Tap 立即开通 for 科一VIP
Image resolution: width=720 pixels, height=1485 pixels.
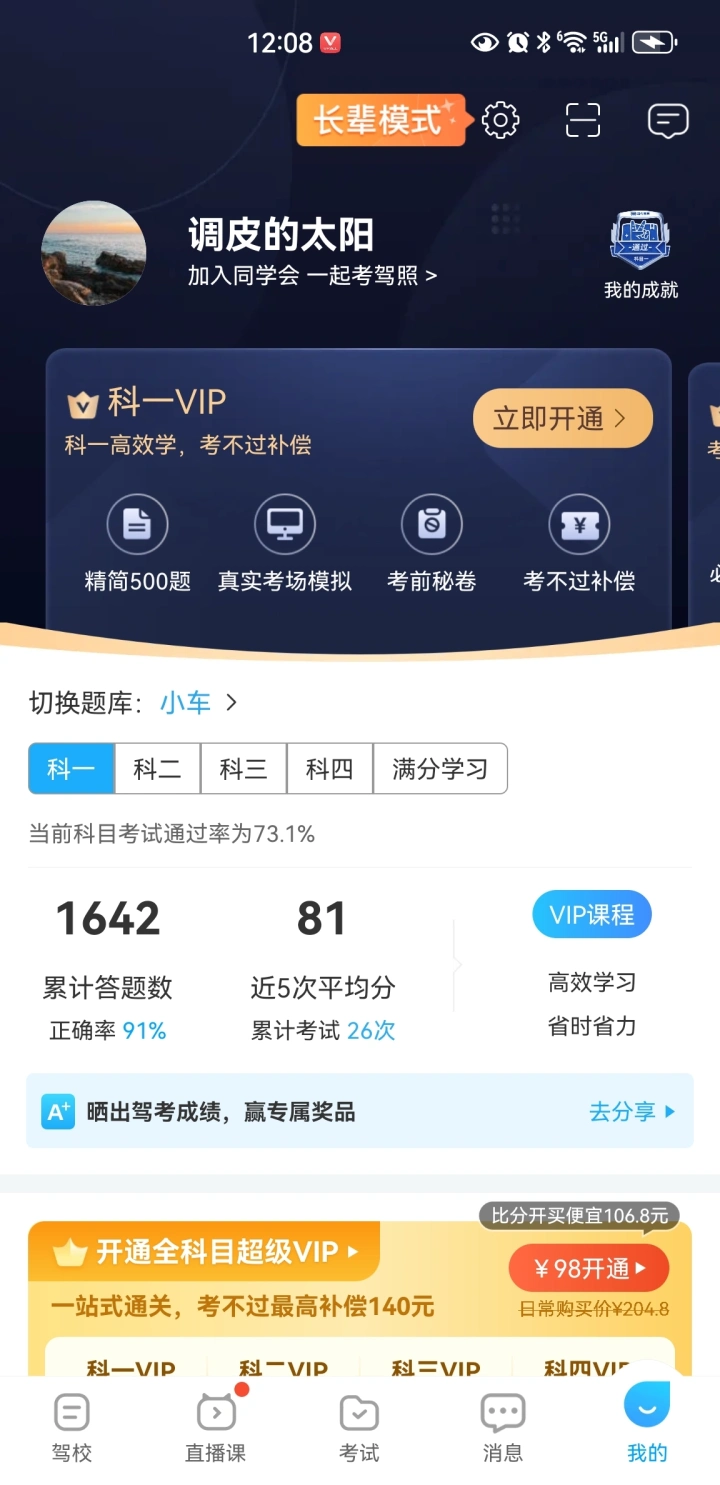(x=562, y=418)
